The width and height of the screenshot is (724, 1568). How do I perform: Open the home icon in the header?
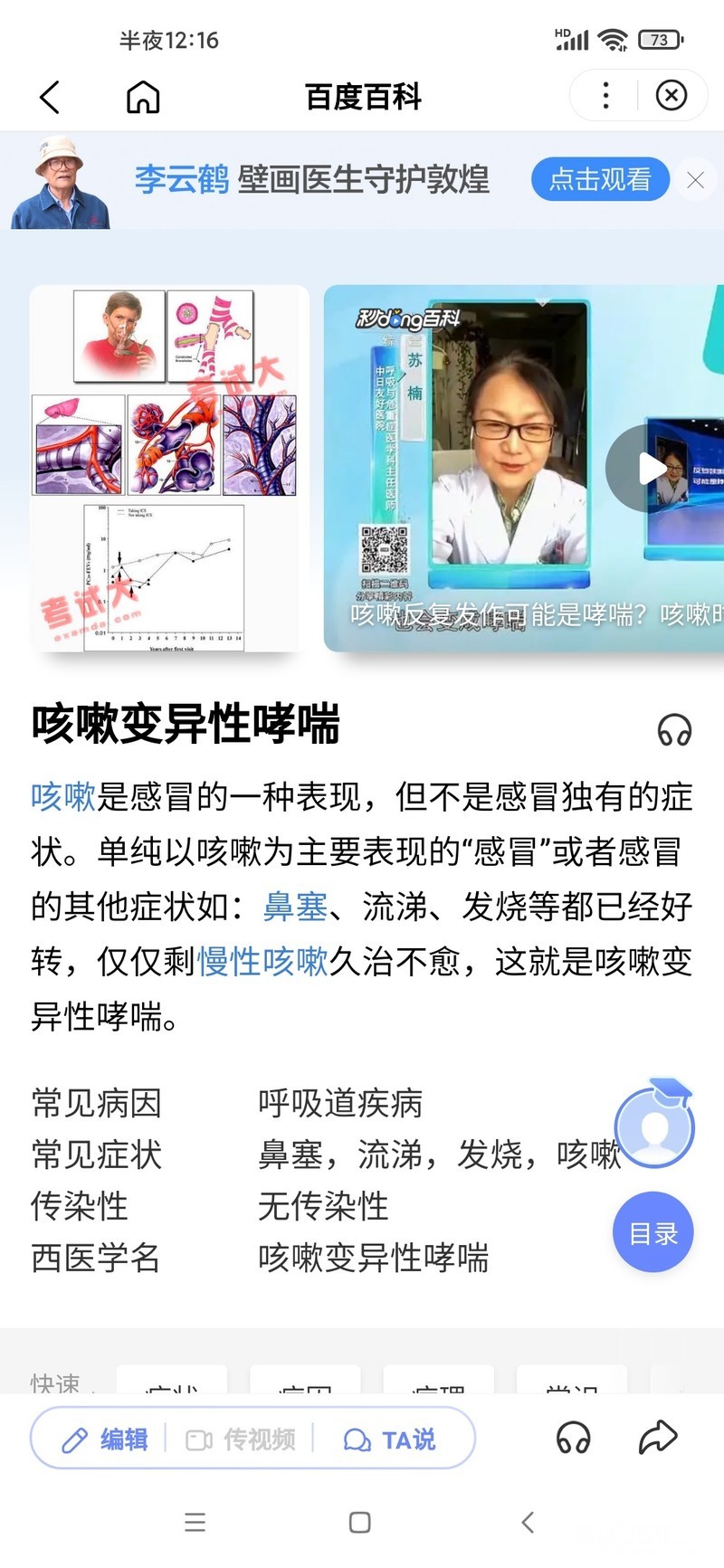143,97
